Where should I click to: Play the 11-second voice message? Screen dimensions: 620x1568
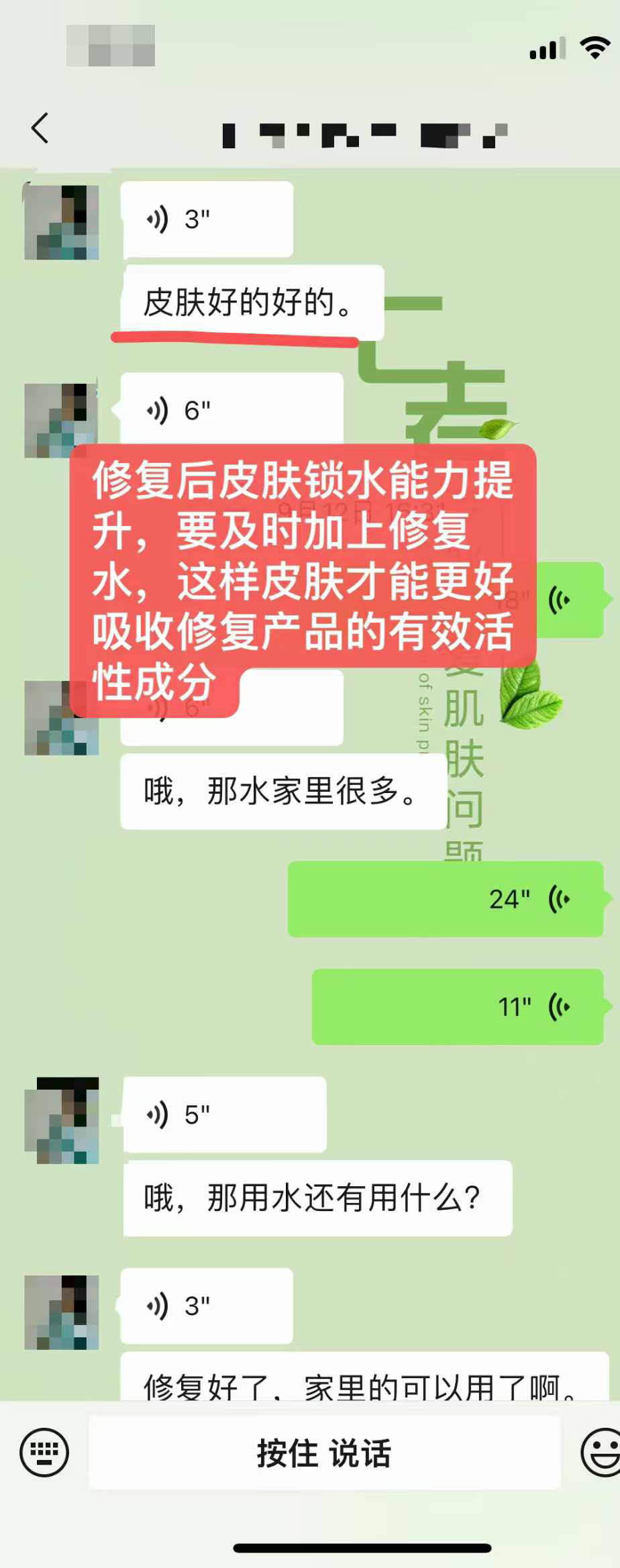(x=458, y=1006)
